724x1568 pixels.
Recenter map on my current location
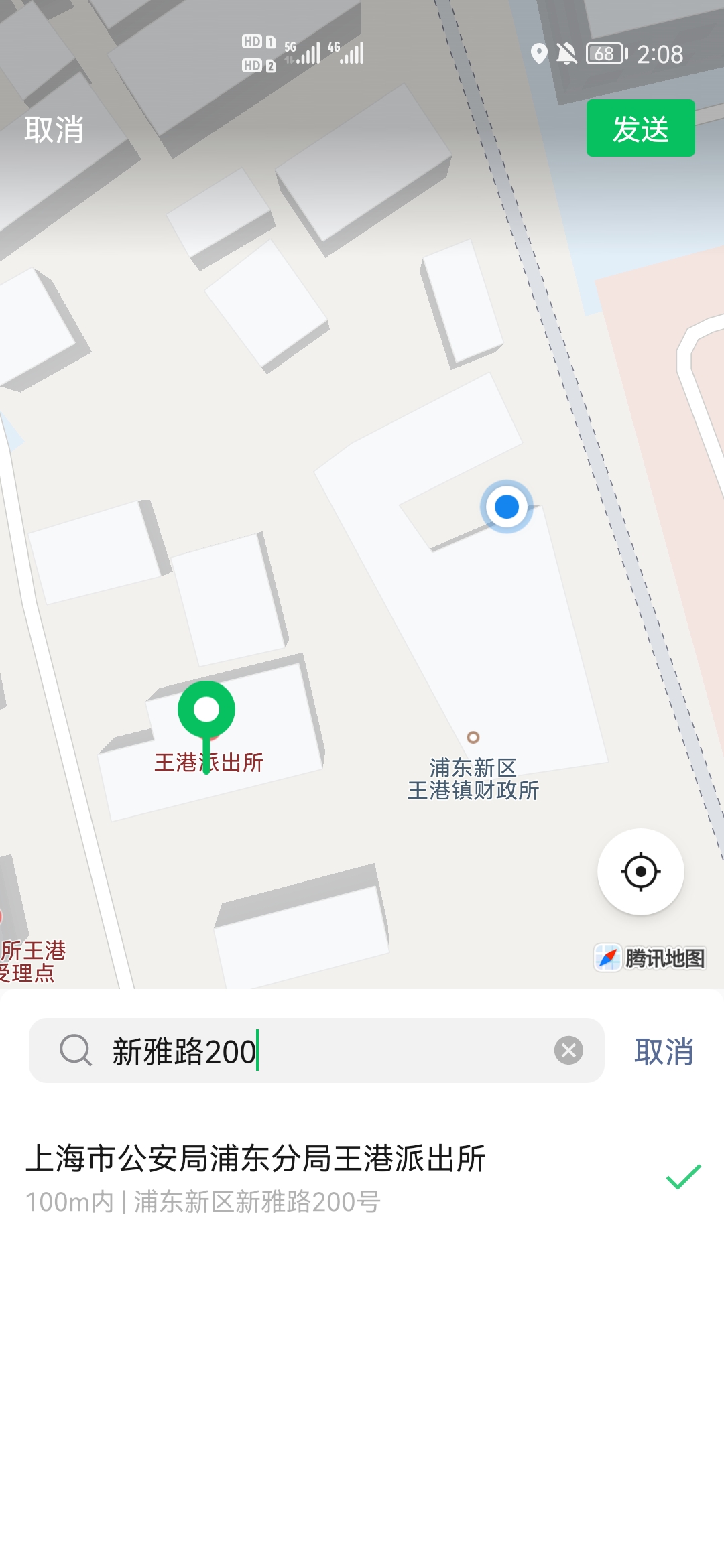point(640,872)
